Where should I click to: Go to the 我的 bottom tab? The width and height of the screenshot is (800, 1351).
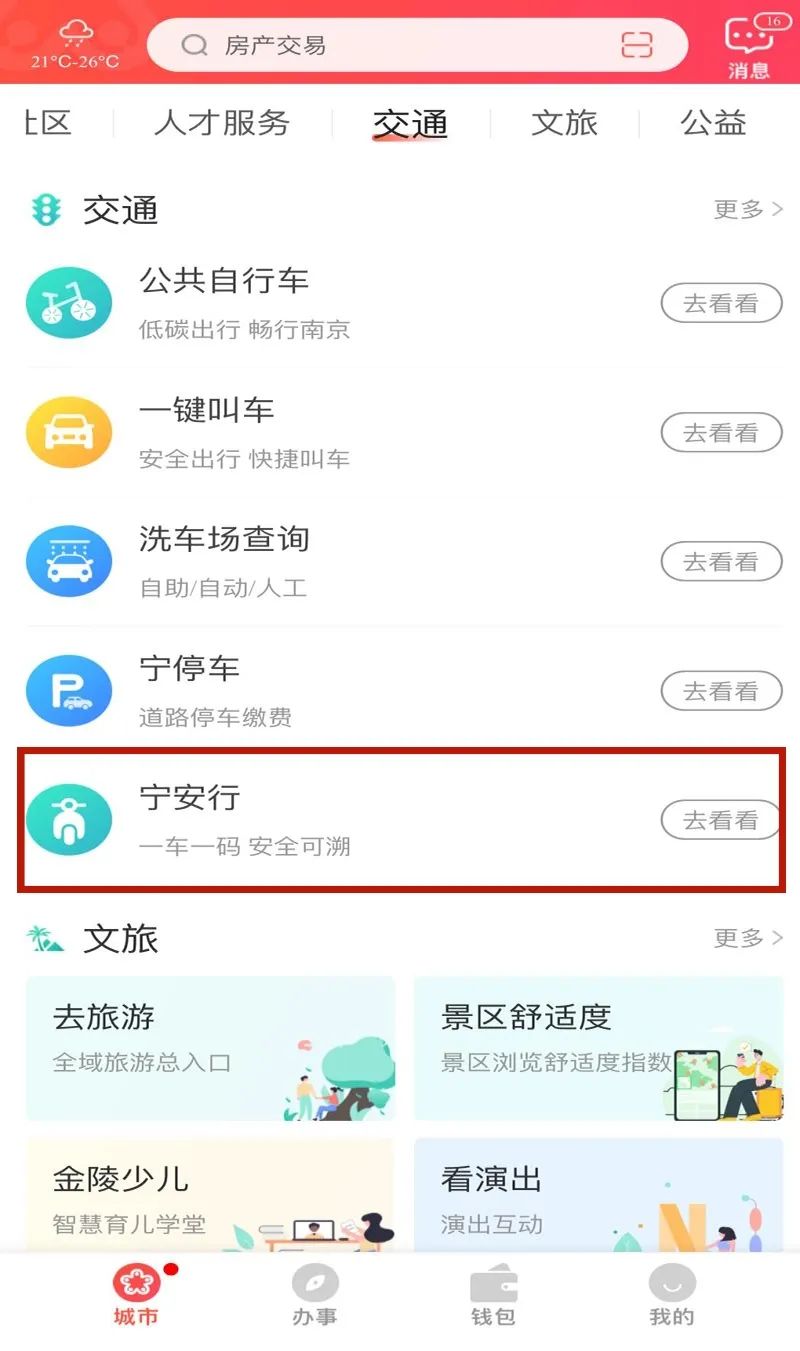[x=671, y=1296]
